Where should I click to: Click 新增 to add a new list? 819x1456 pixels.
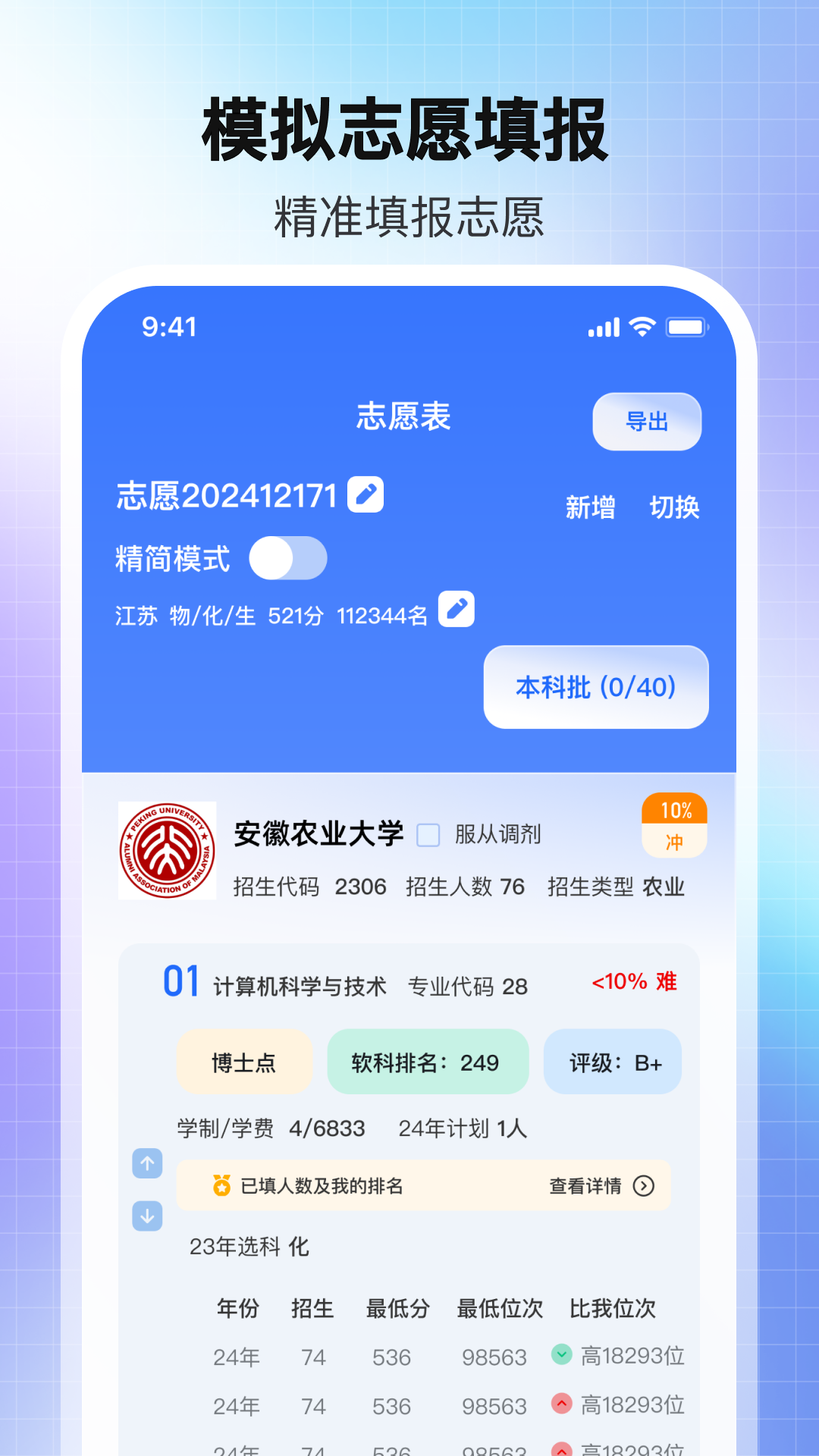click(x=591, y=507)
